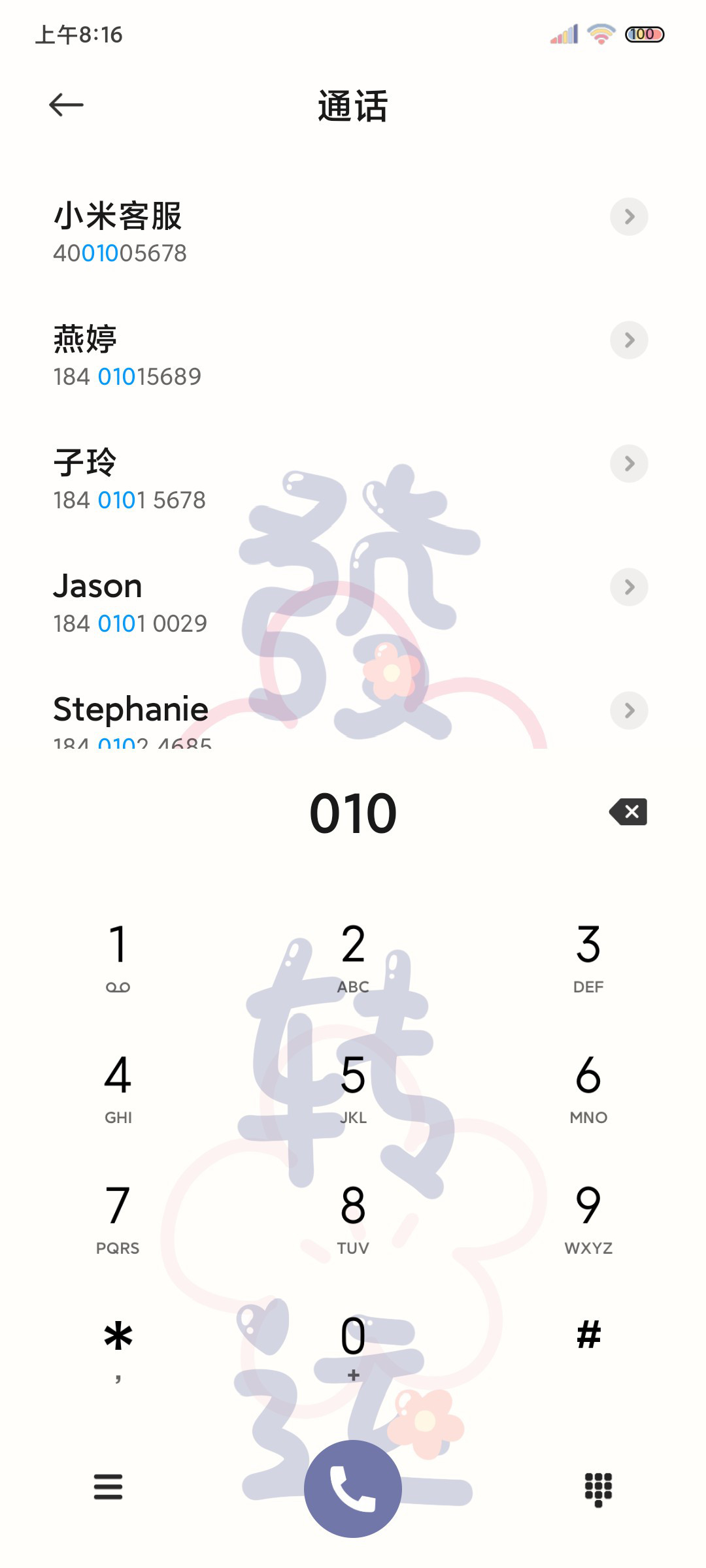The image size is (706, 1568).
Task: Go back using the top-left arrow
Action: click(x=66, y=105)
